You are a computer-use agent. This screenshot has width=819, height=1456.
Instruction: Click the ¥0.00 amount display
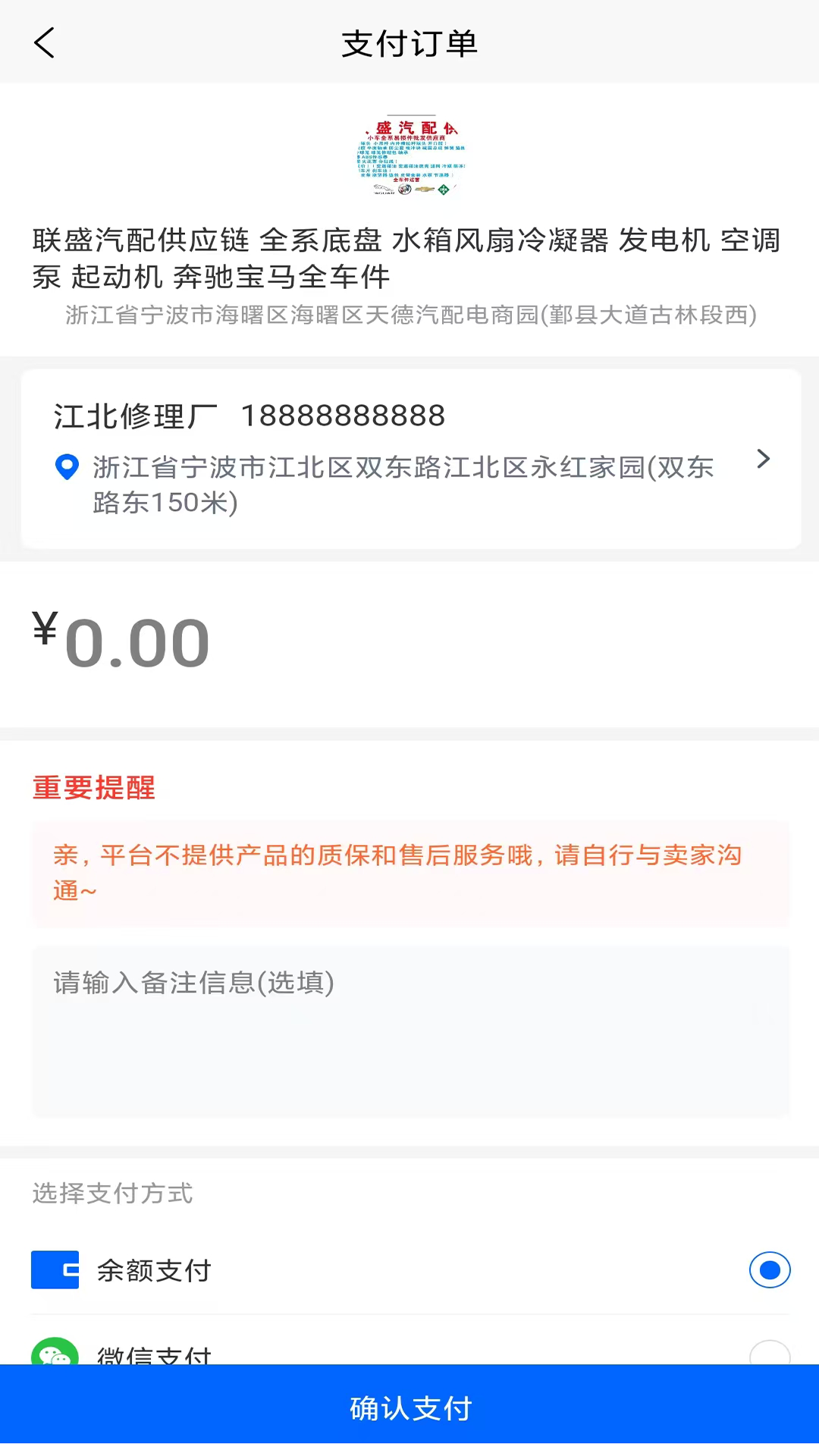point(121,641)
